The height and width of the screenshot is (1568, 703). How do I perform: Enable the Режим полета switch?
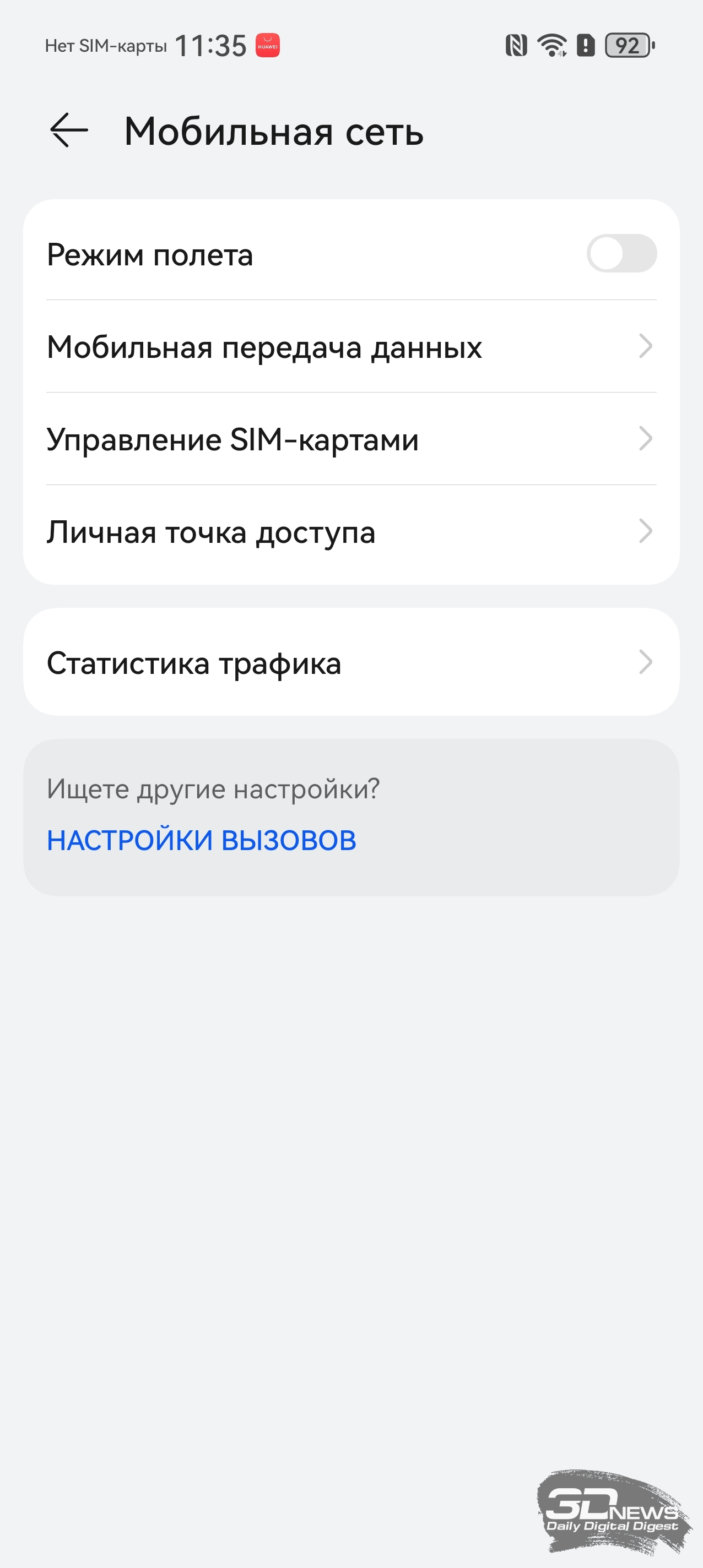pyautogui.click(x=621, y=253)
